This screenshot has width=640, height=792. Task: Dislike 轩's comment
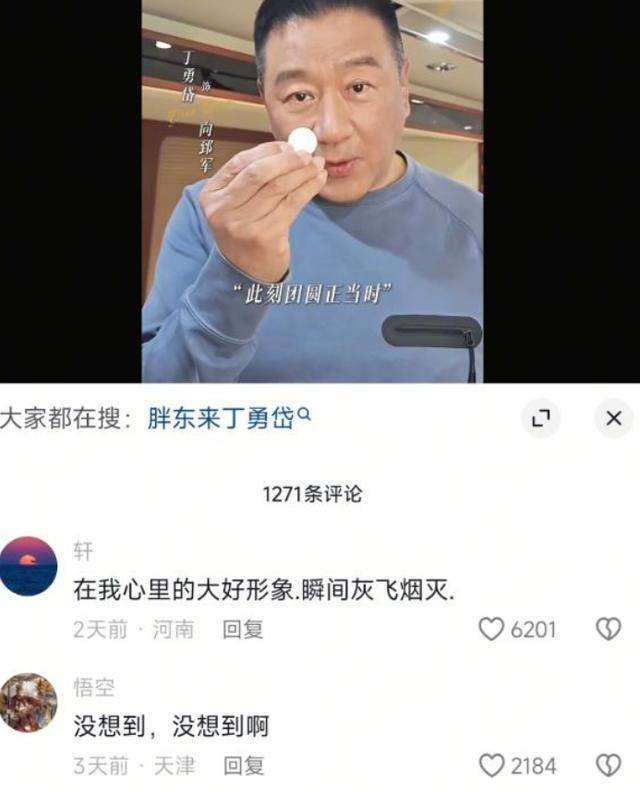(x=608, y=629)
